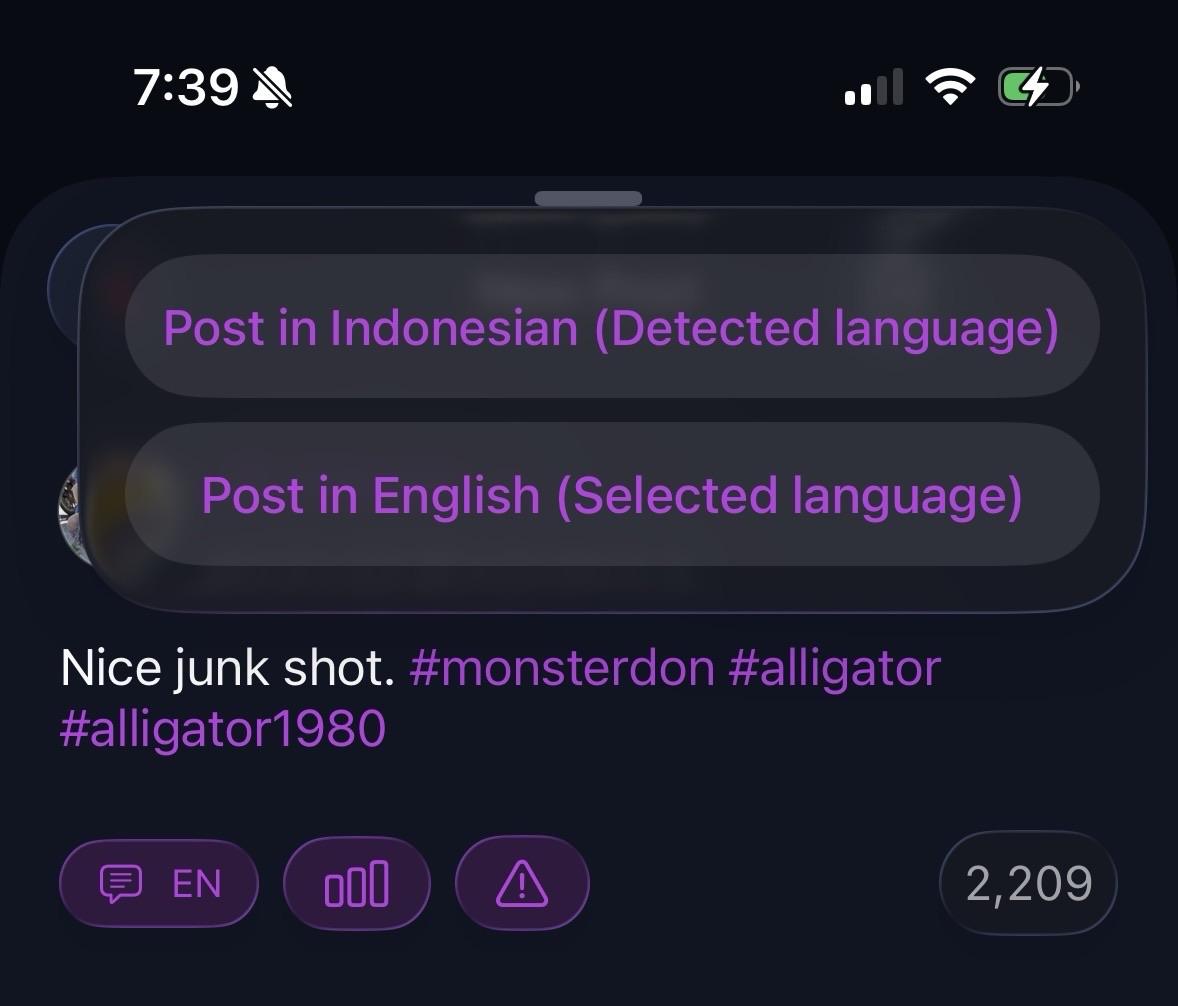The width and height of the screenshot is (1178, 1006).
Task: Open the #monsterdon hashtag
Action: (x=562, y=668)
